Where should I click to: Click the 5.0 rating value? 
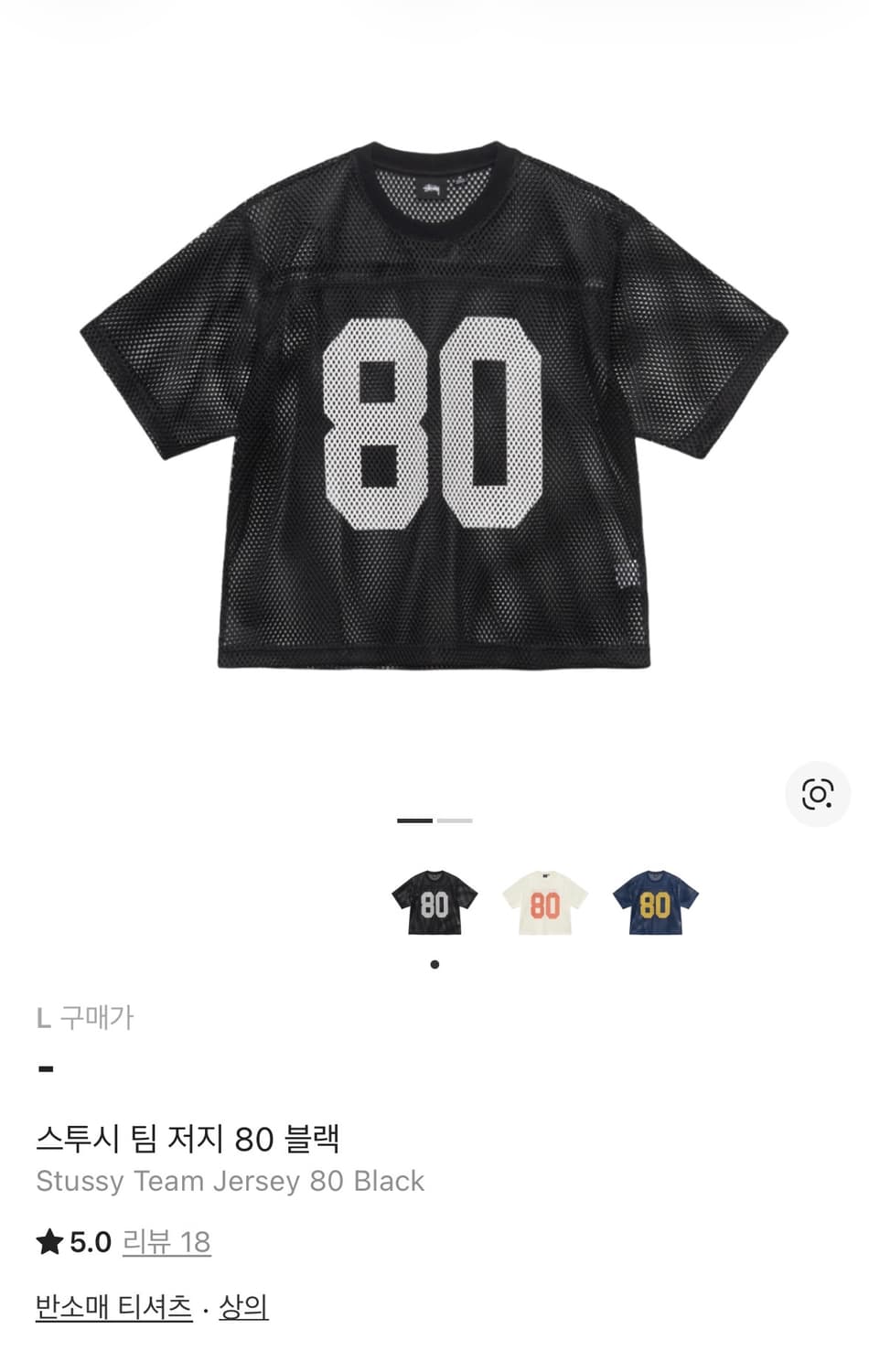click(x=88, y=1241)
